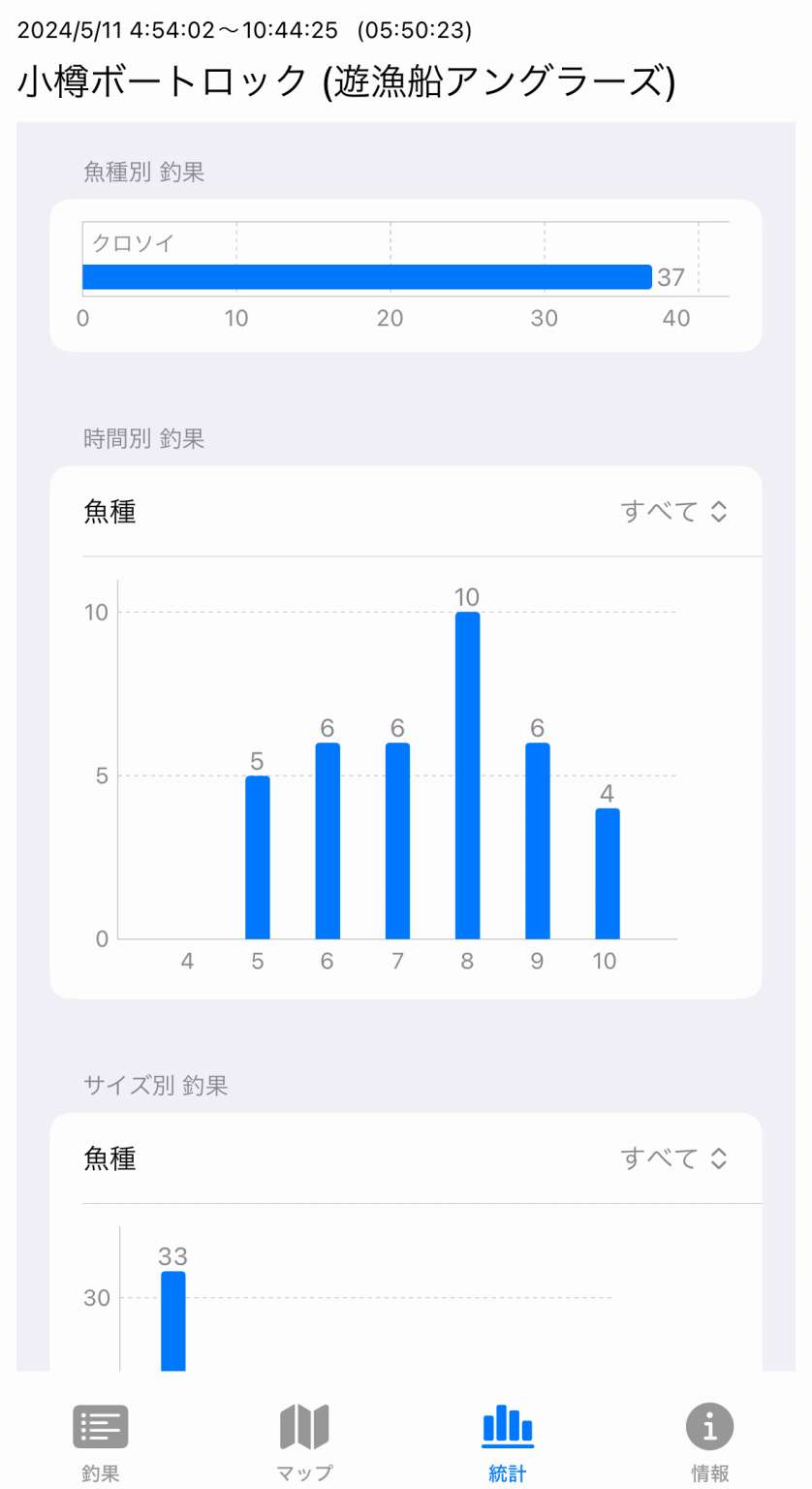Go to the 情報 tab
Screen dimensions: 812x1489
click(x=710, y=1442)
